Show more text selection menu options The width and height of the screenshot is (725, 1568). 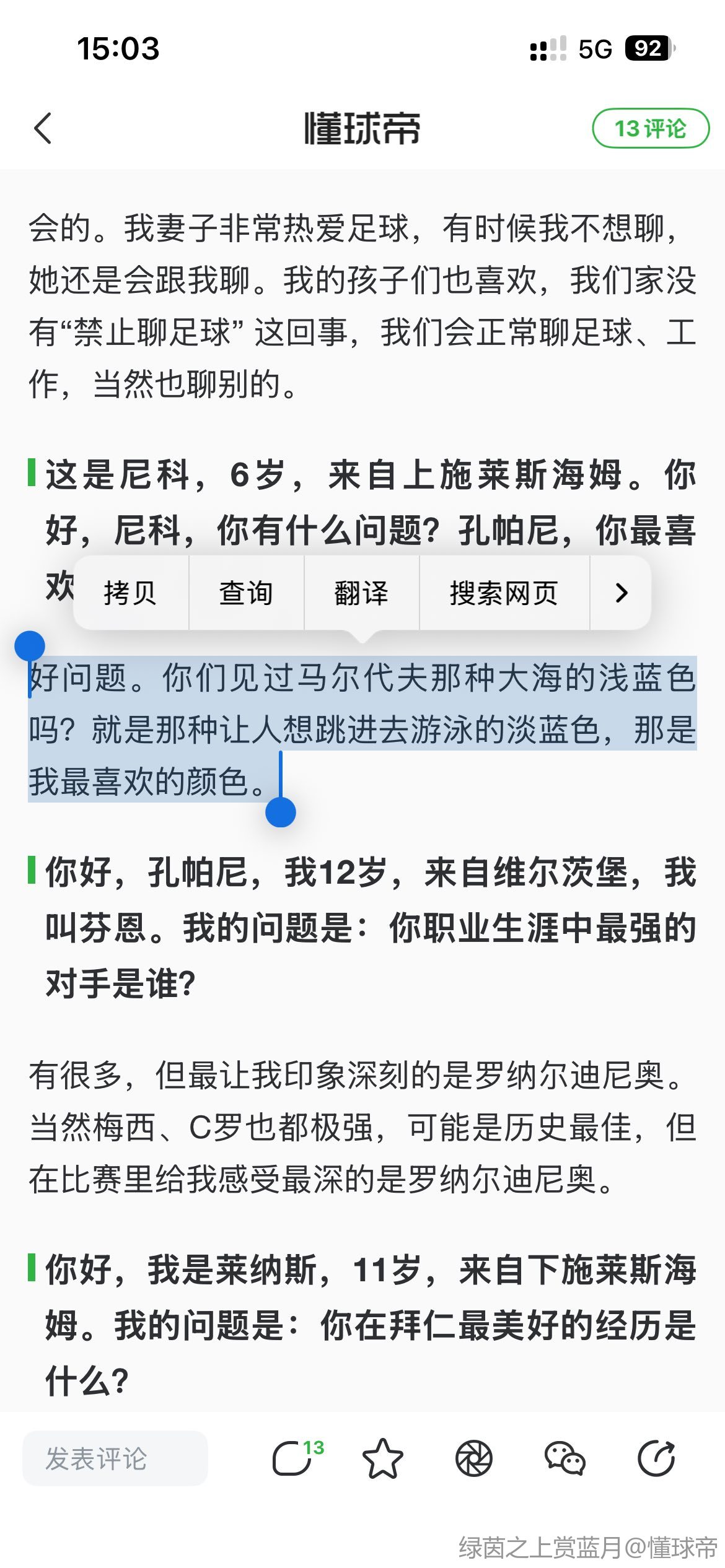[x=621, y=593]
